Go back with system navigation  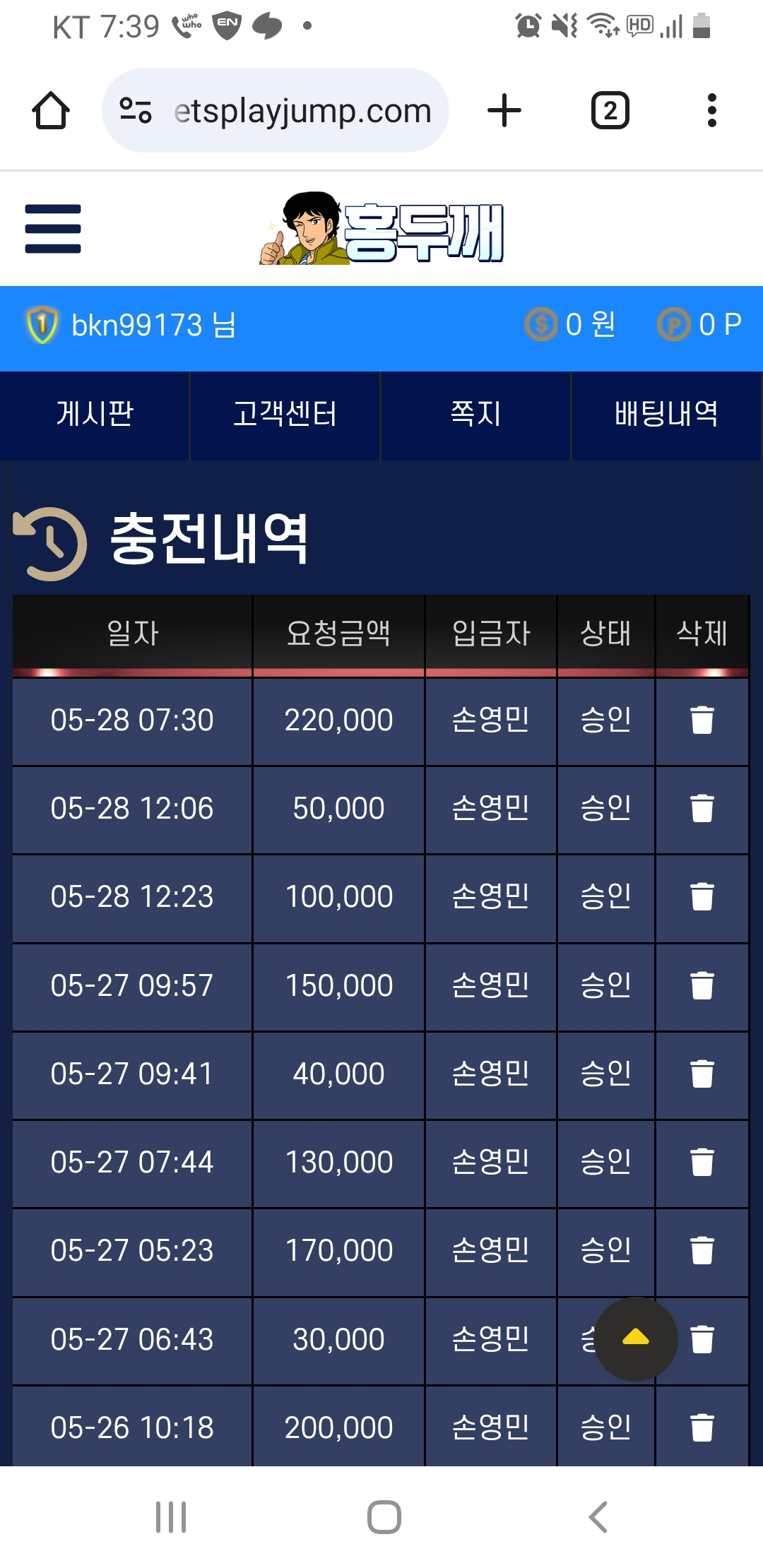598,1517
